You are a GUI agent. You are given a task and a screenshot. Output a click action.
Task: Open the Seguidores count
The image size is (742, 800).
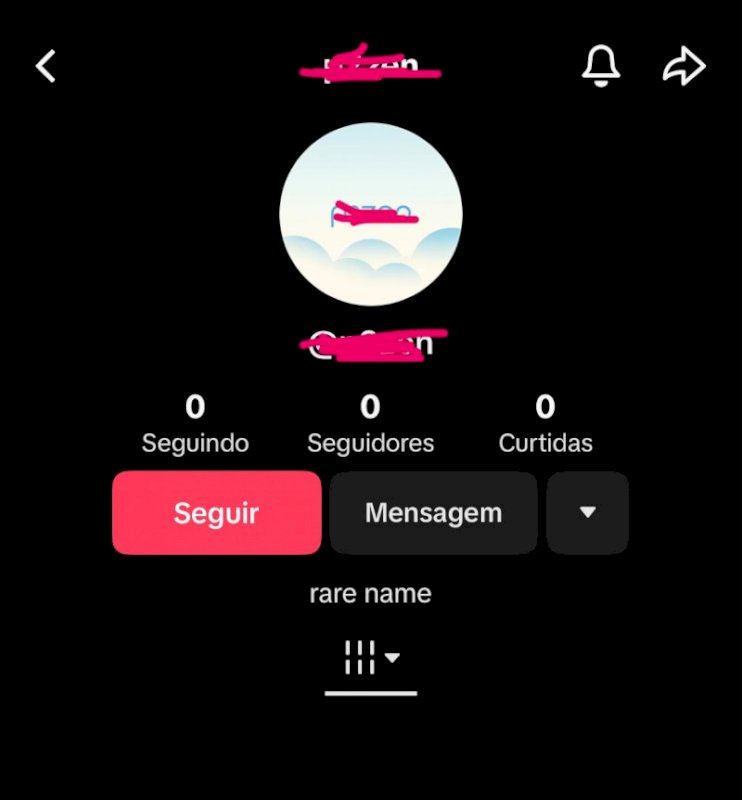[370, 422]
